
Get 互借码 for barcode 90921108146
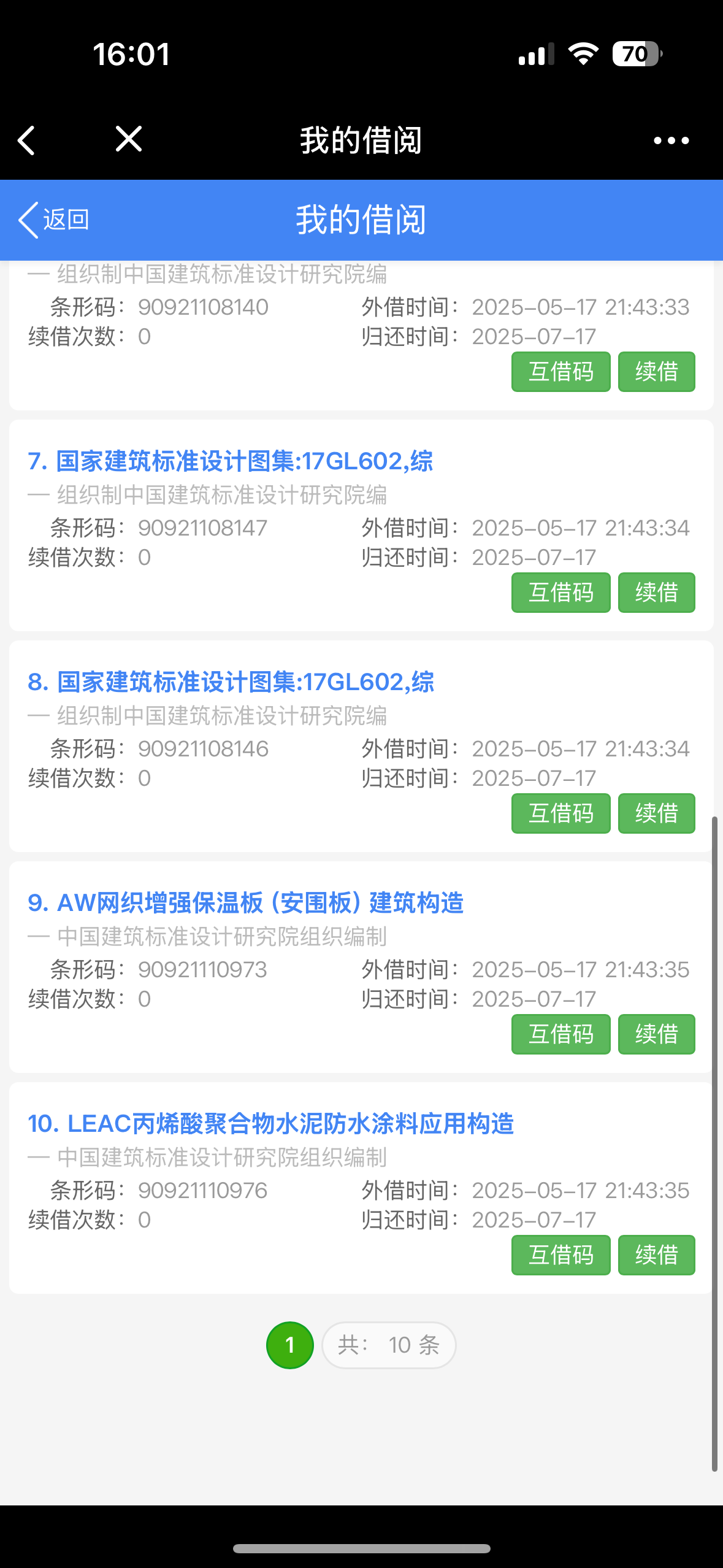560,813
